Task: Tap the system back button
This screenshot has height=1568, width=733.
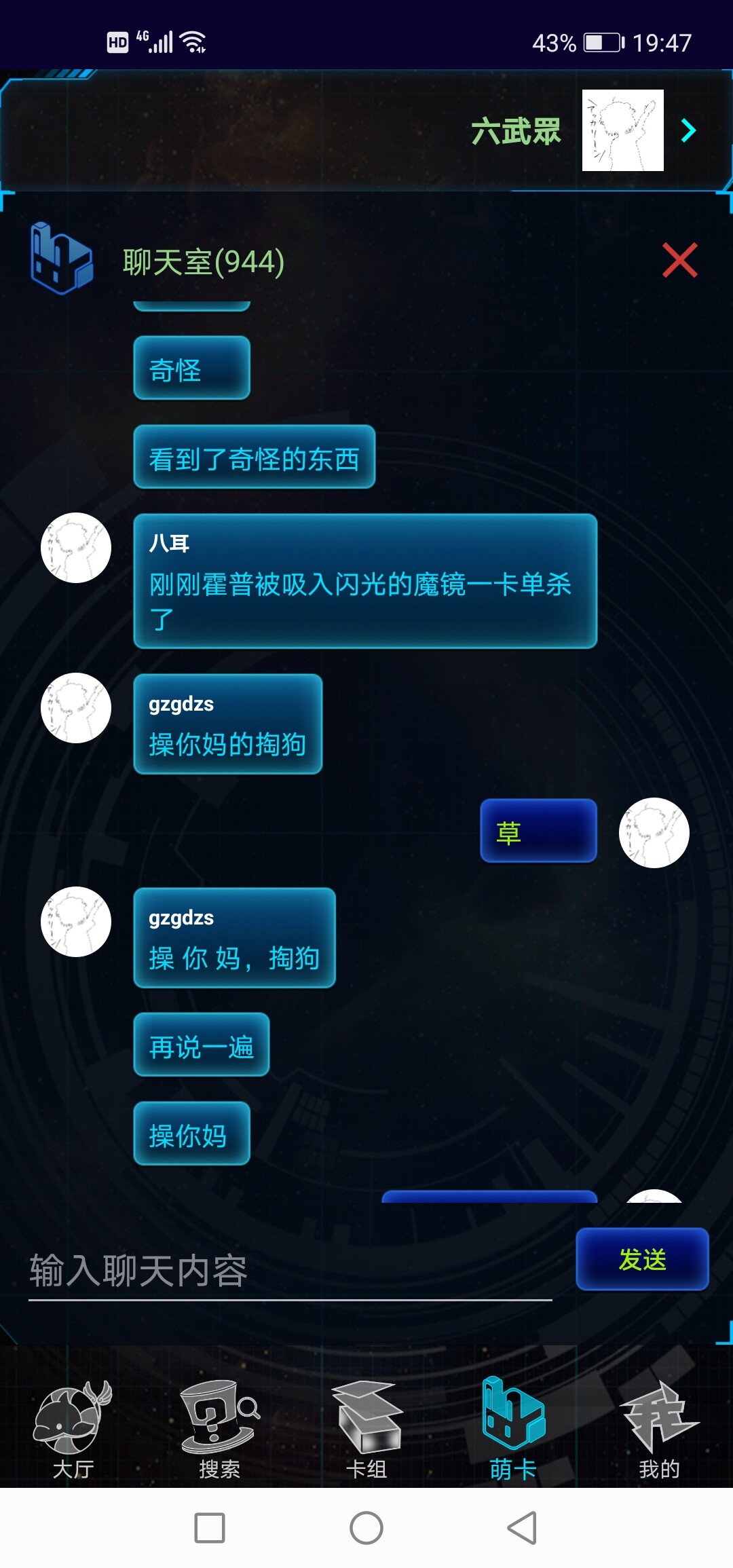Action: tap(523, 1528)
